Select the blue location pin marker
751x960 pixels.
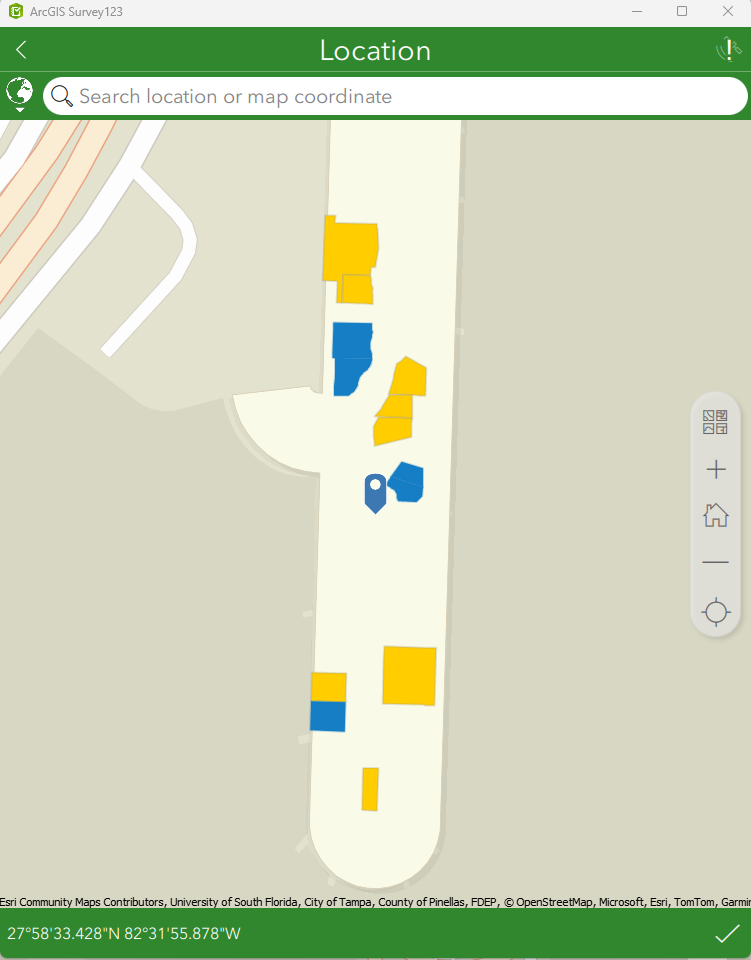click(375, 487)
